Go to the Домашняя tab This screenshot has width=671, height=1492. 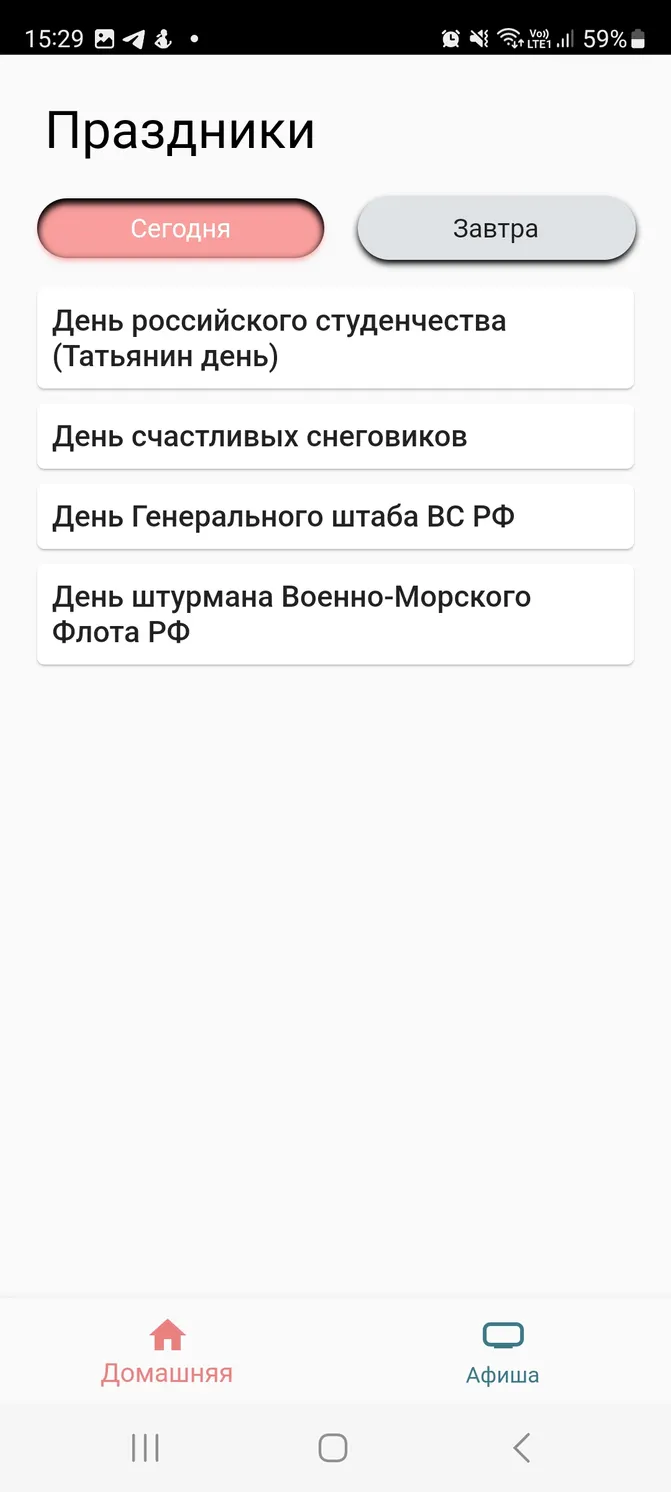[x=167, y=1352]
